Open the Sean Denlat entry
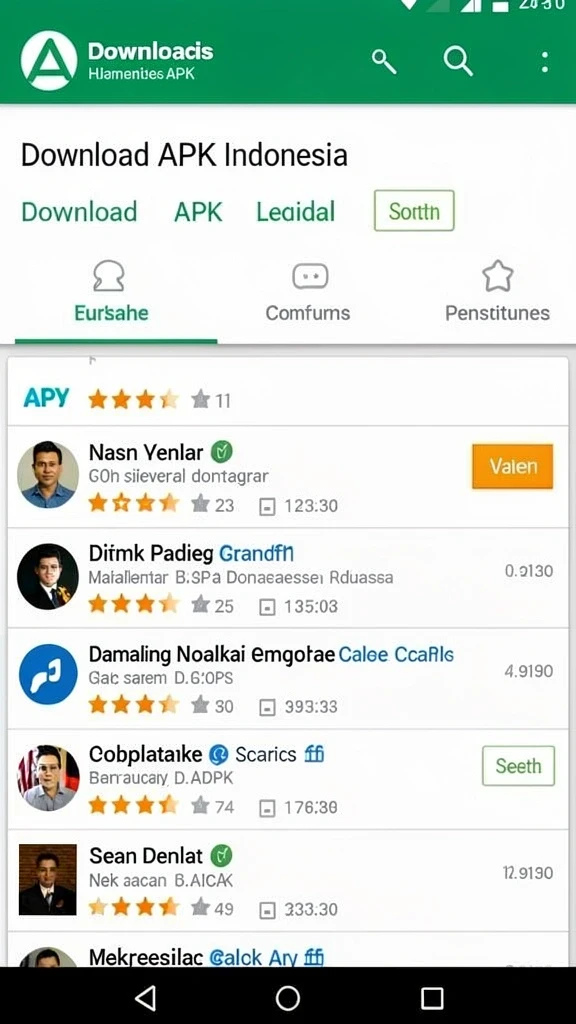This screenshot has height=1024, width=576. tap(288, 880)
